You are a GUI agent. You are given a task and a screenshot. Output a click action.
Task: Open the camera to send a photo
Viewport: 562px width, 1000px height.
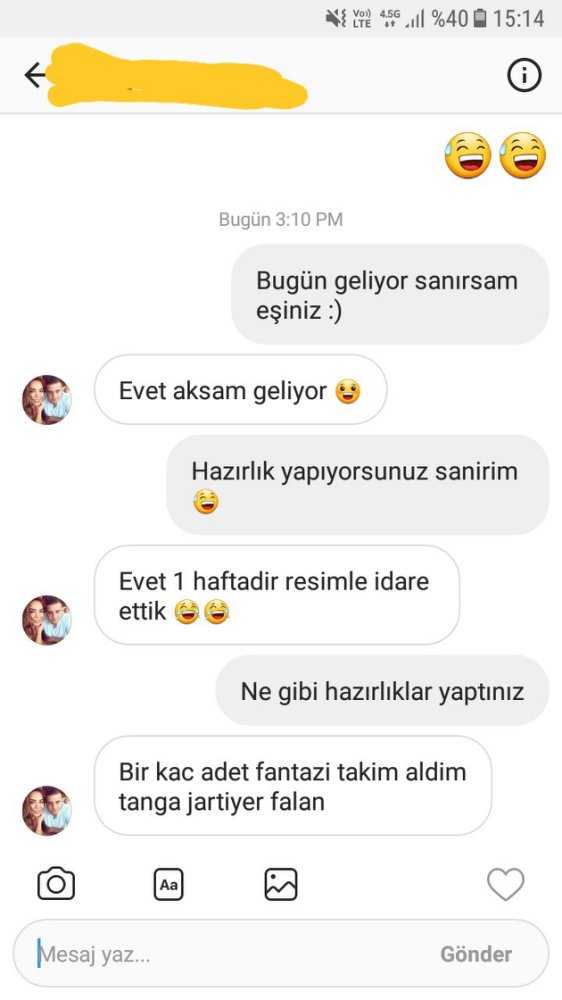(56, 884)
